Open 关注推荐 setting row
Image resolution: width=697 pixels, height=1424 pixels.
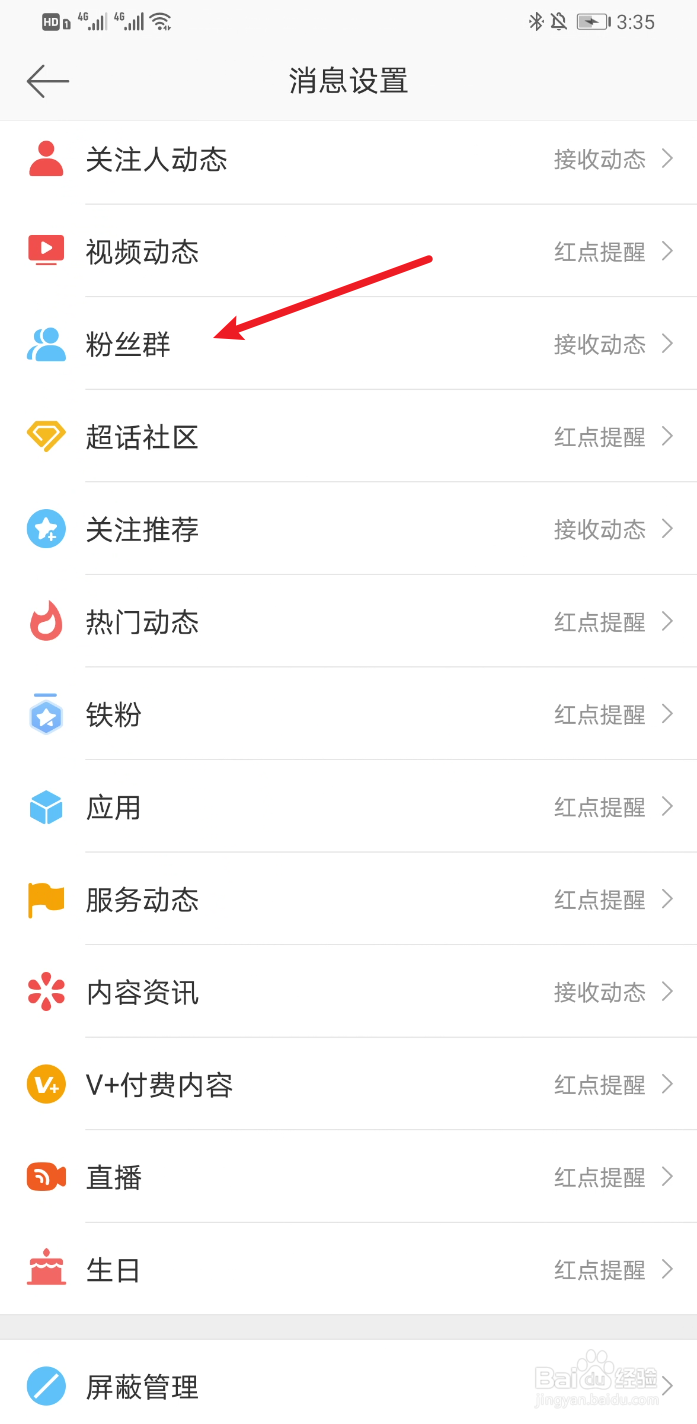pyautogui.click(x=348, y=529)
